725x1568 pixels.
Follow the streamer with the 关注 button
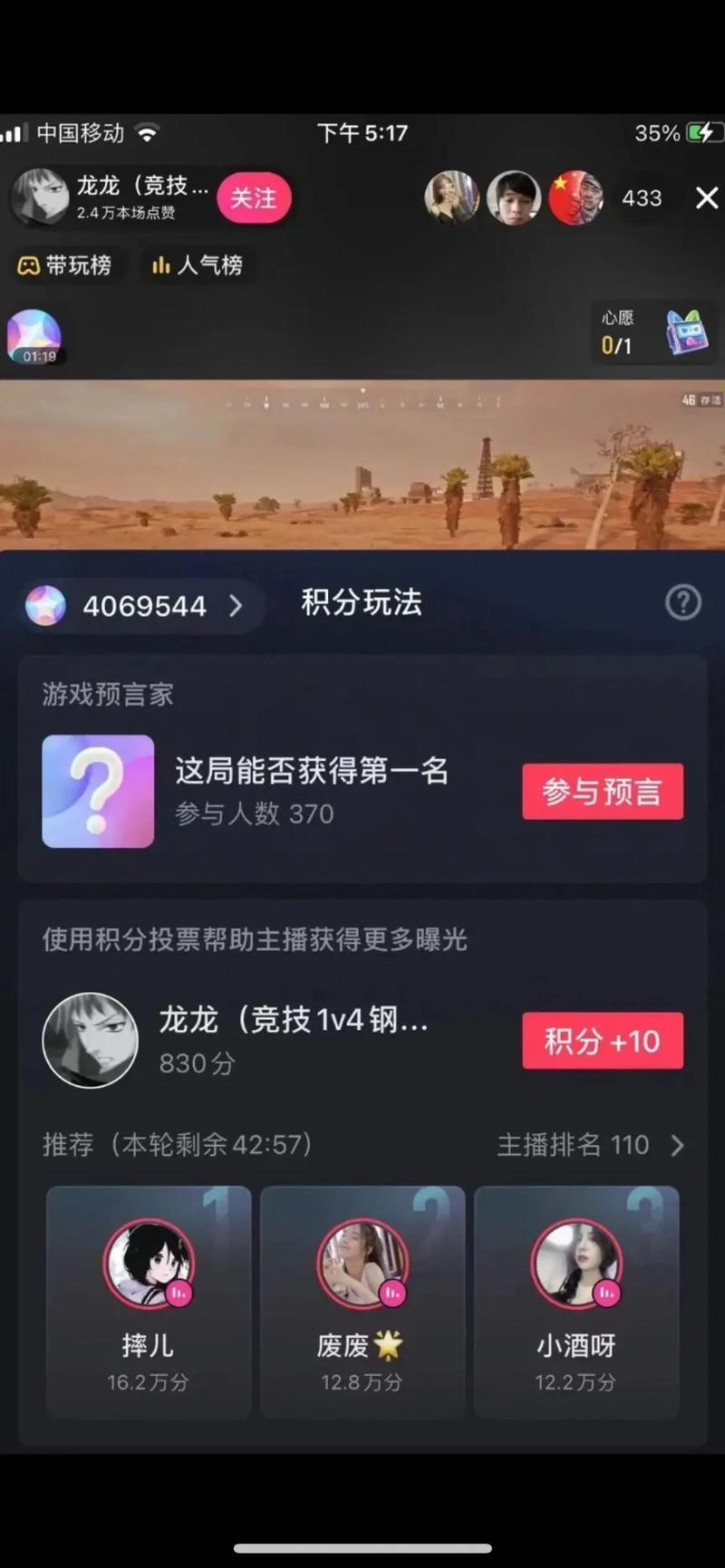coord(254,198)
